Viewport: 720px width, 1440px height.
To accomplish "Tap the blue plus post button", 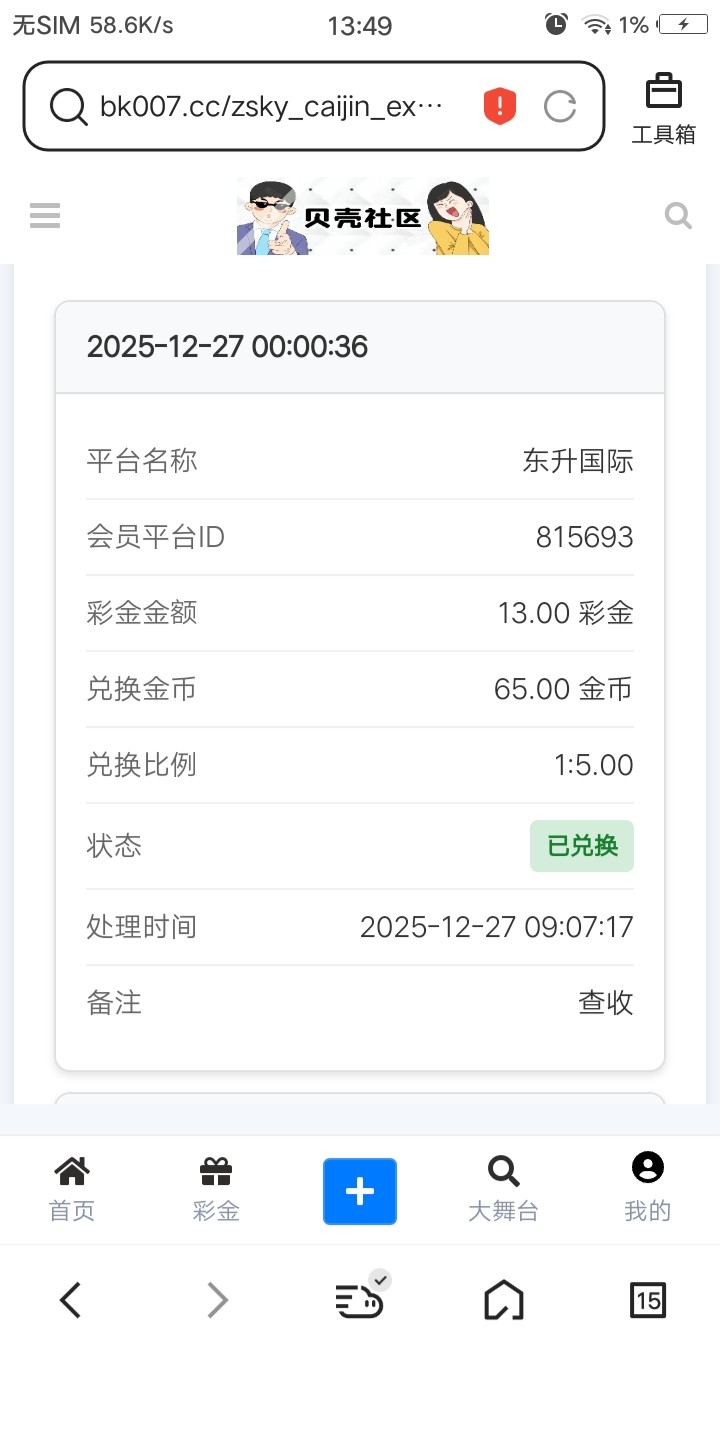I will pyautogui.click(x=359, y=1190).
